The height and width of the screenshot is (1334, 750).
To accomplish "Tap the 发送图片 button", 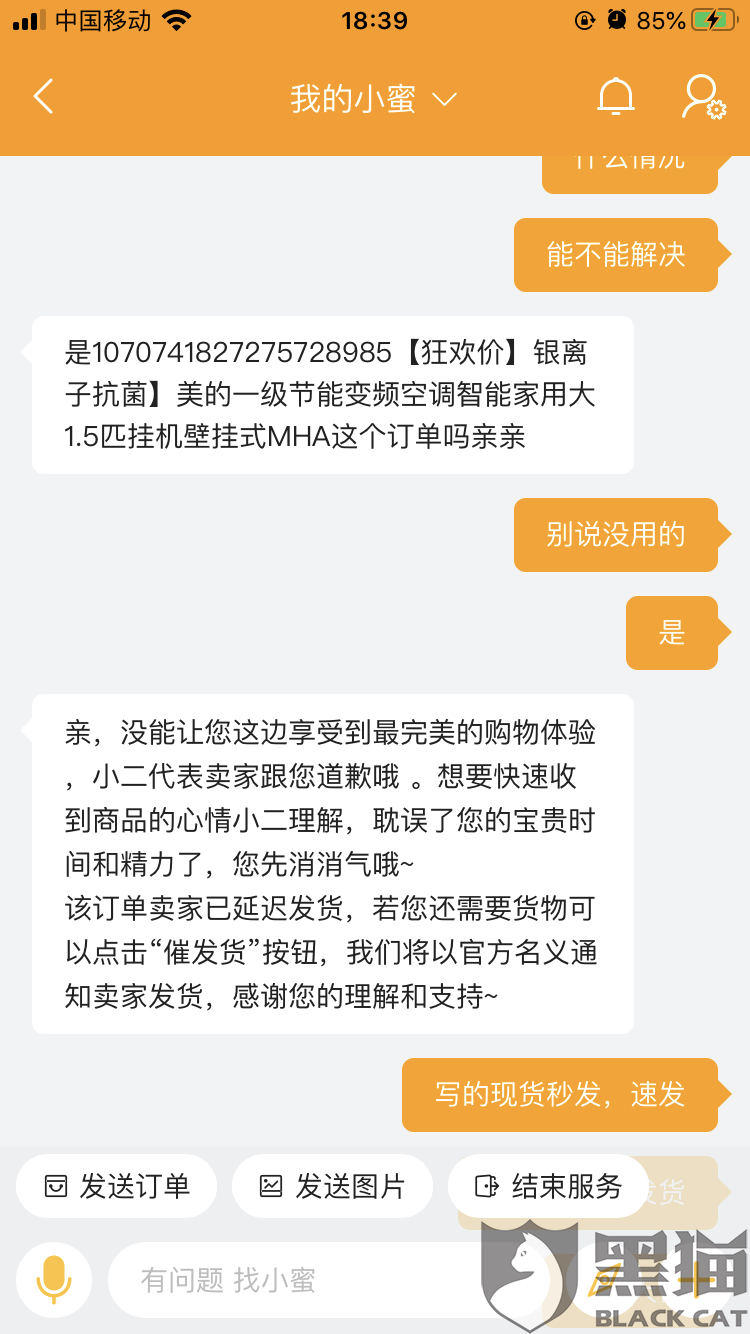I will click(x=332, y=1186).
